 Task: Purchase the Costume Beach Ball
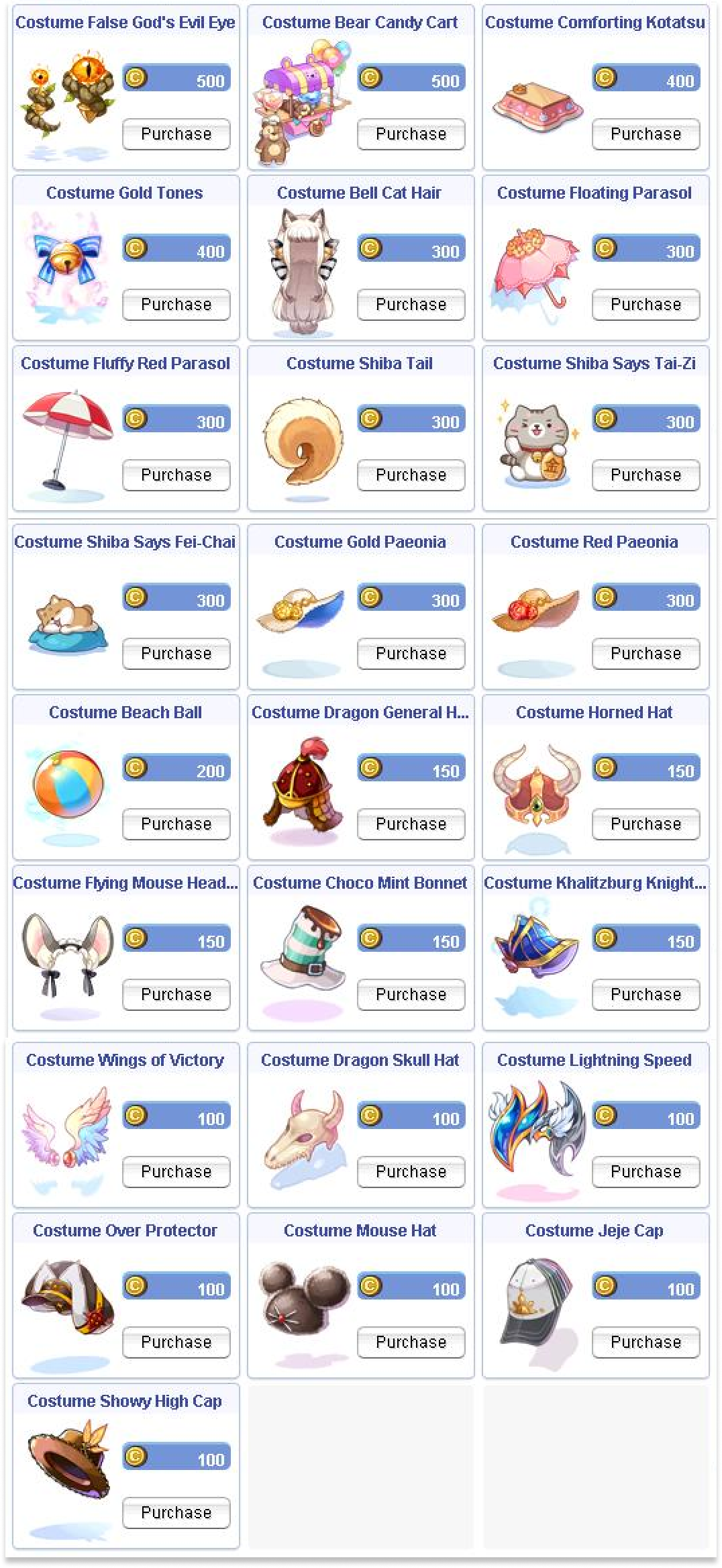pyautogui.click(x=176, y=824)
